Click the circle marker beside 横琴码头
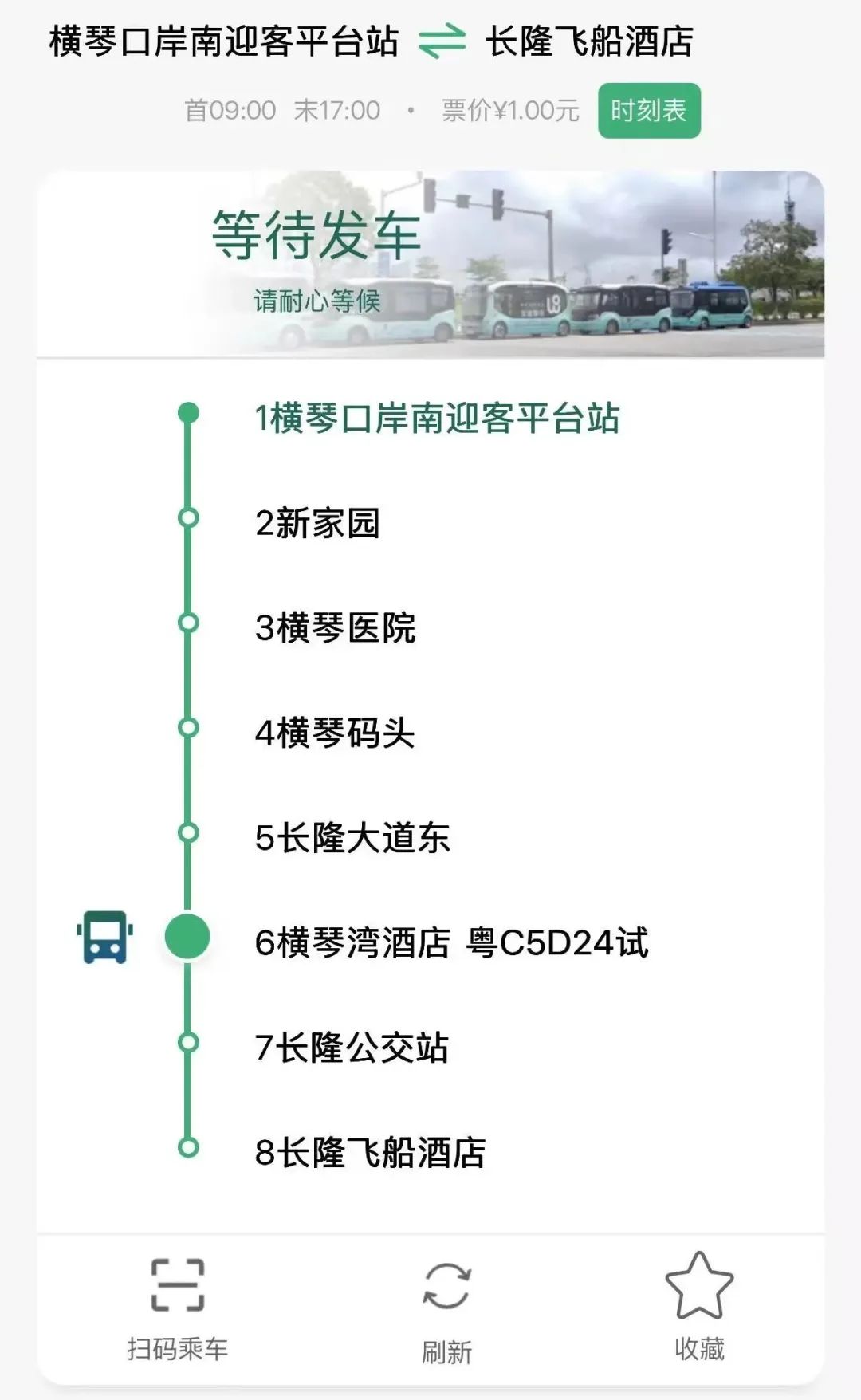 [188, 728]
